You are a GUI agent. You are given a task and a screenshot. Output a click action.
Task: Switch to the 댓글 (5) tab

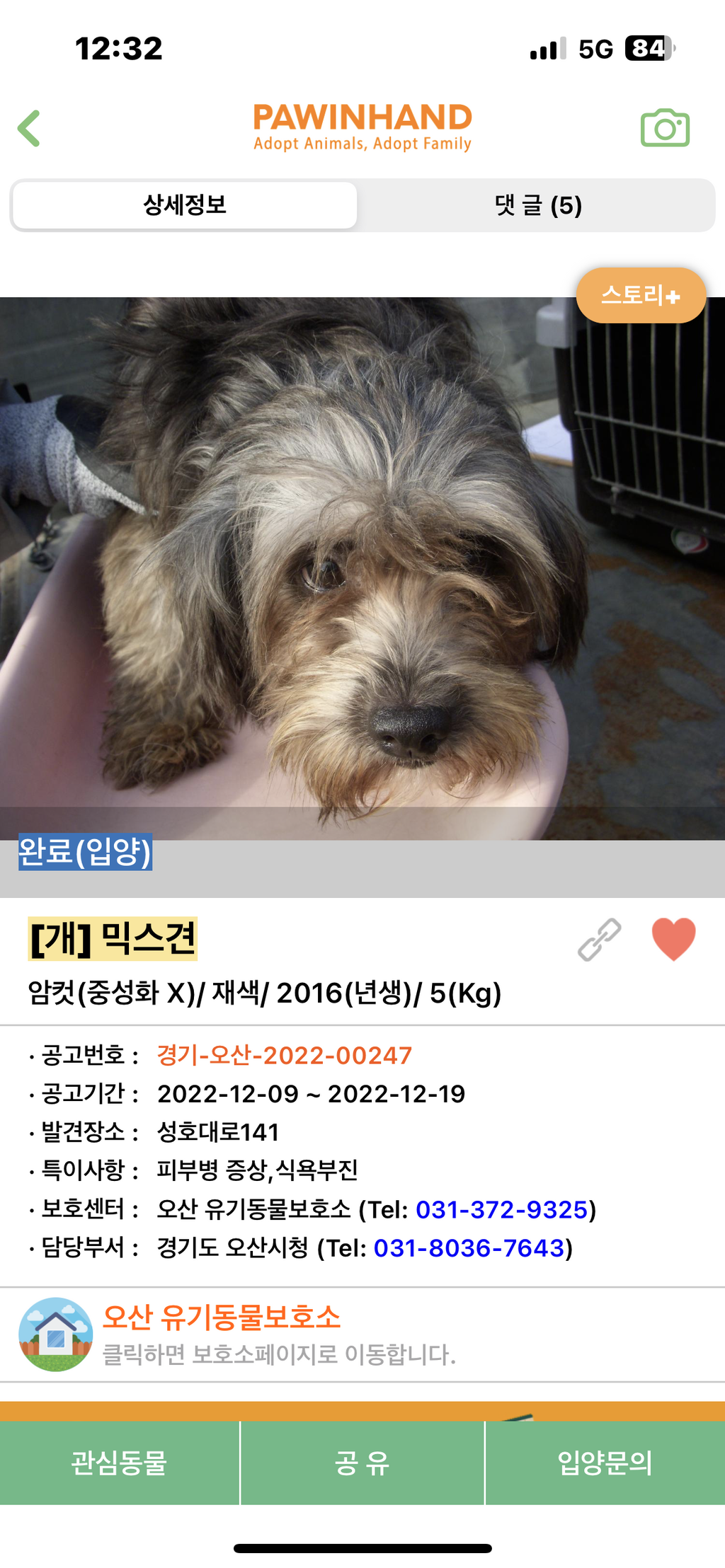[537, 205]
